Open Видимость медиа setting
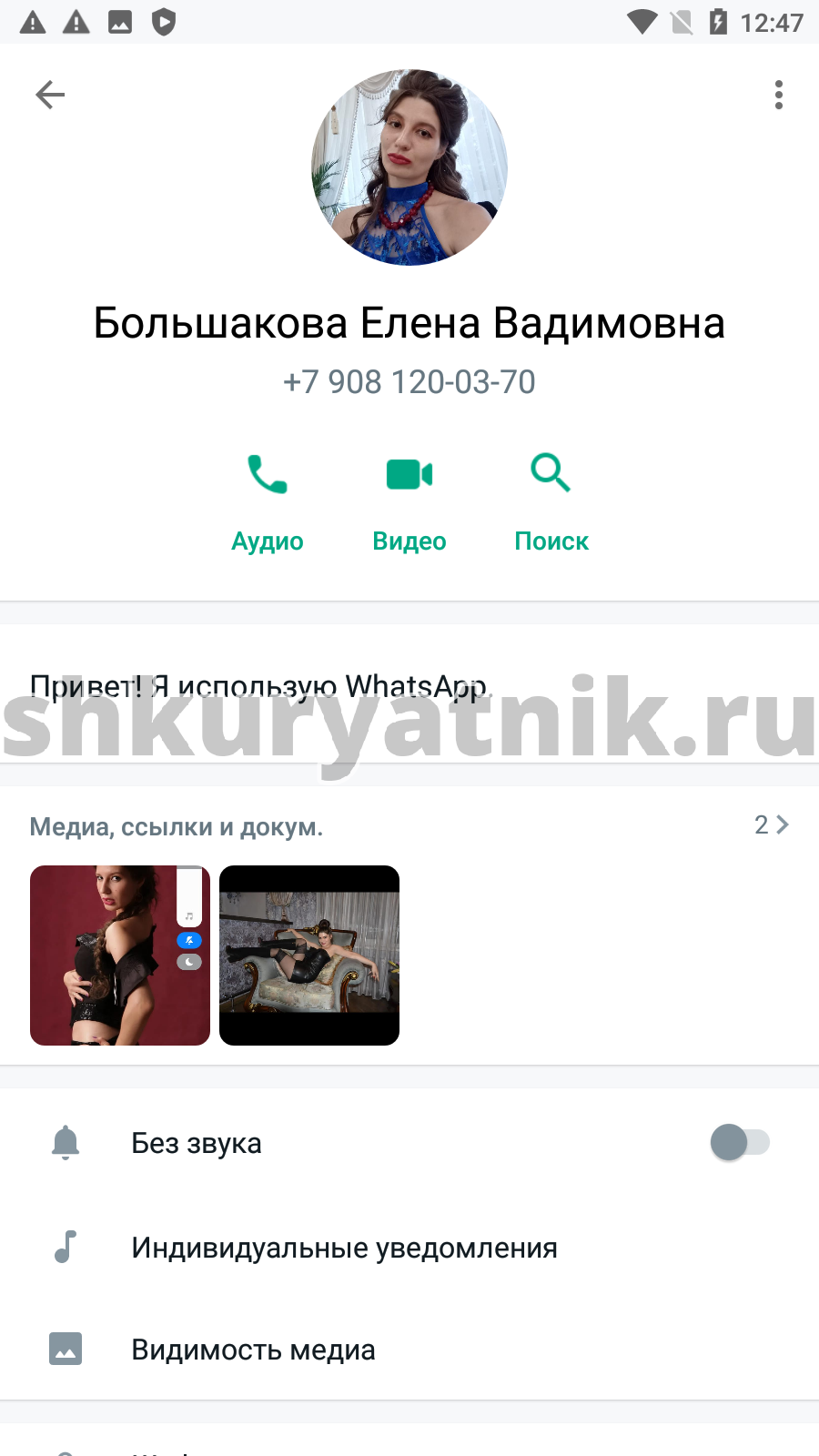Image resolution: width=819 pixels, height=1456 pixels. click(409, 1350)
